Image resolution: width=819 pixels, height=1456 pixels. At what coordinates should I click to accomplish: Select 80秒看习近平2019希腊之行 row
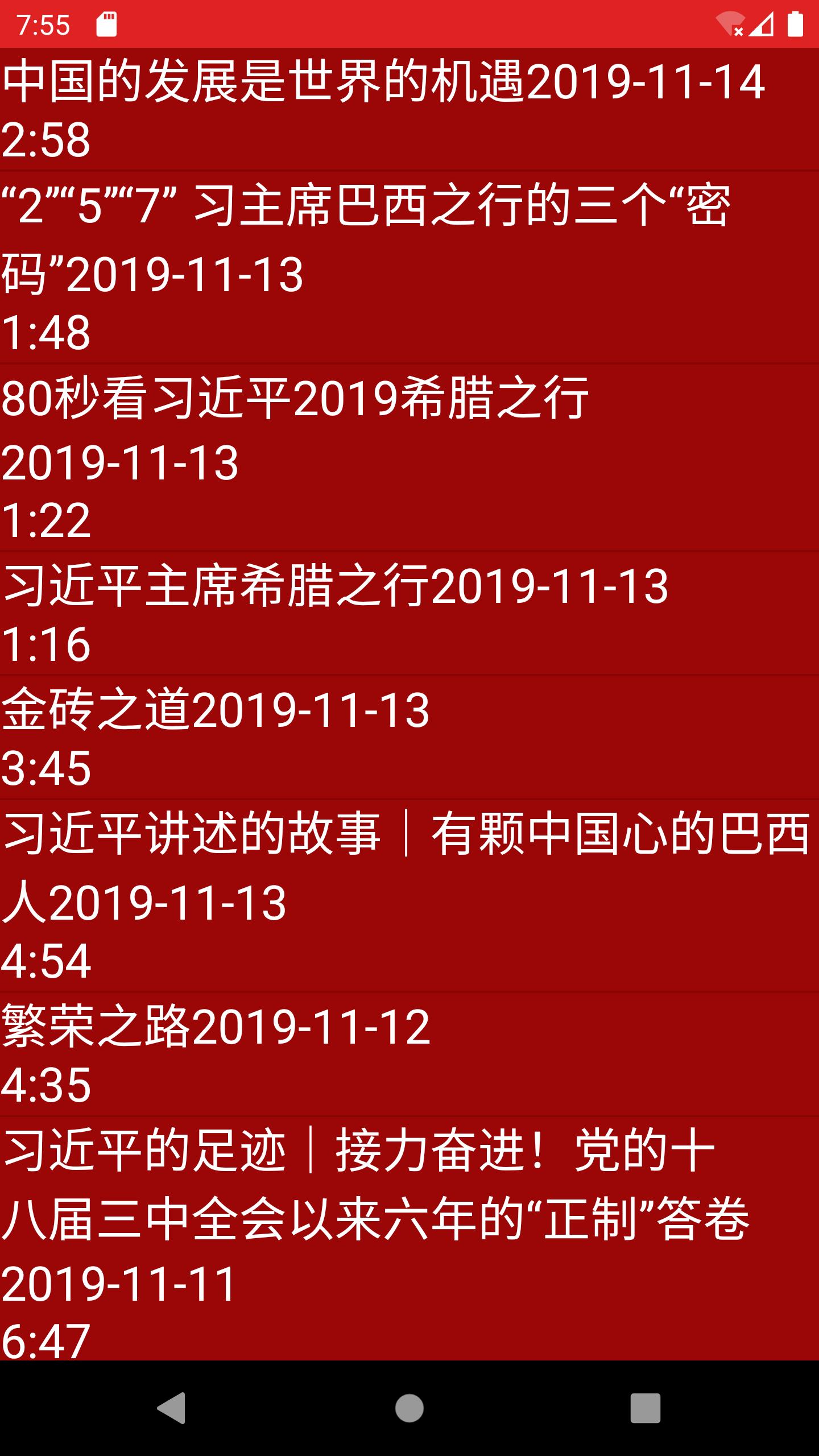409,458
